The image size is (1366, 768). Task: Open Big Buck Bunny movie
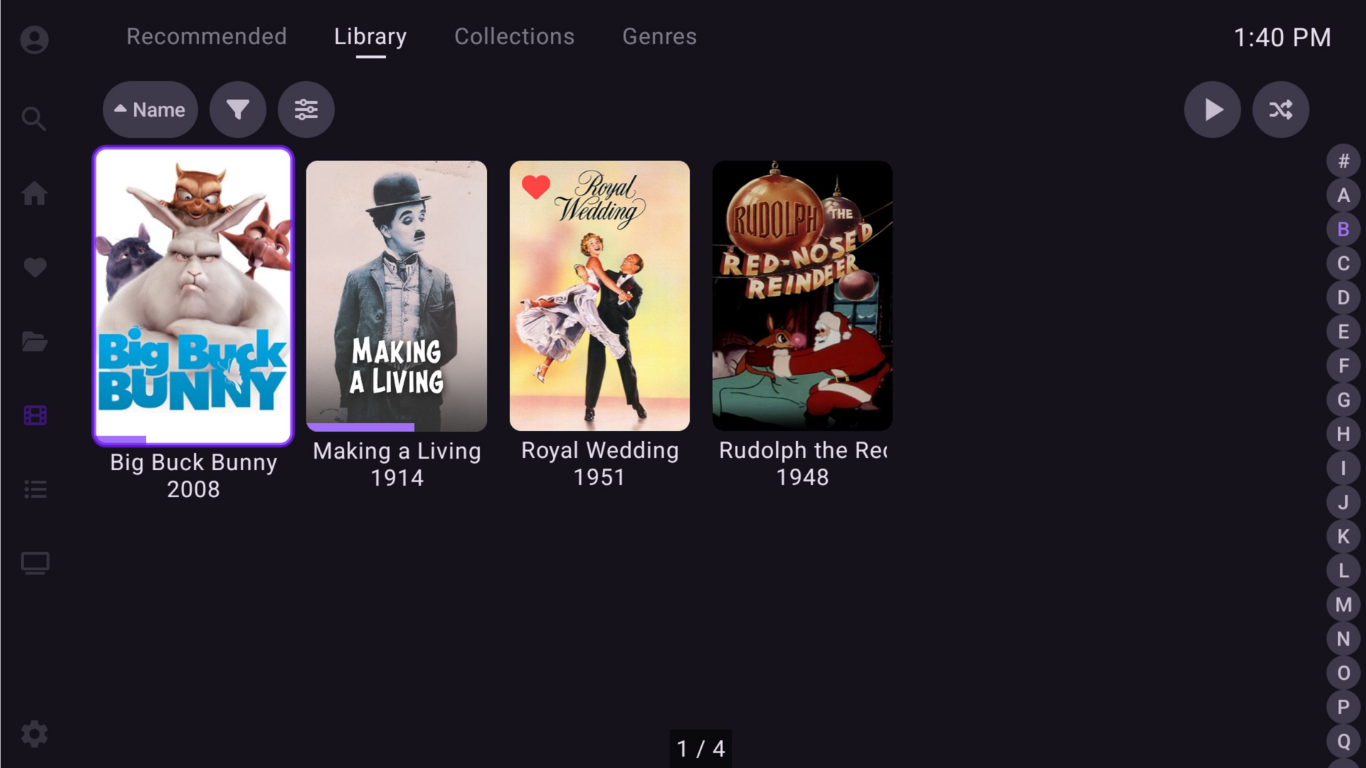(x=193, y=296)
